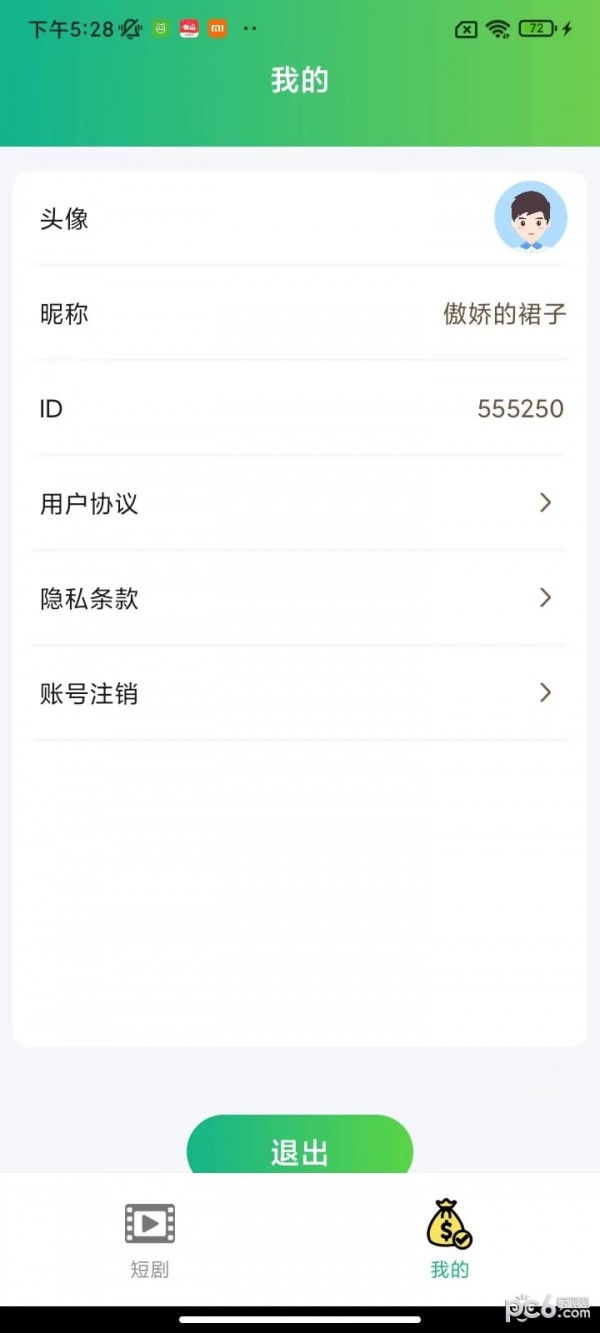This screenshot has width=600, height=1333.
Task: Open 用户协议 user agreement
Action: point(300,503)
